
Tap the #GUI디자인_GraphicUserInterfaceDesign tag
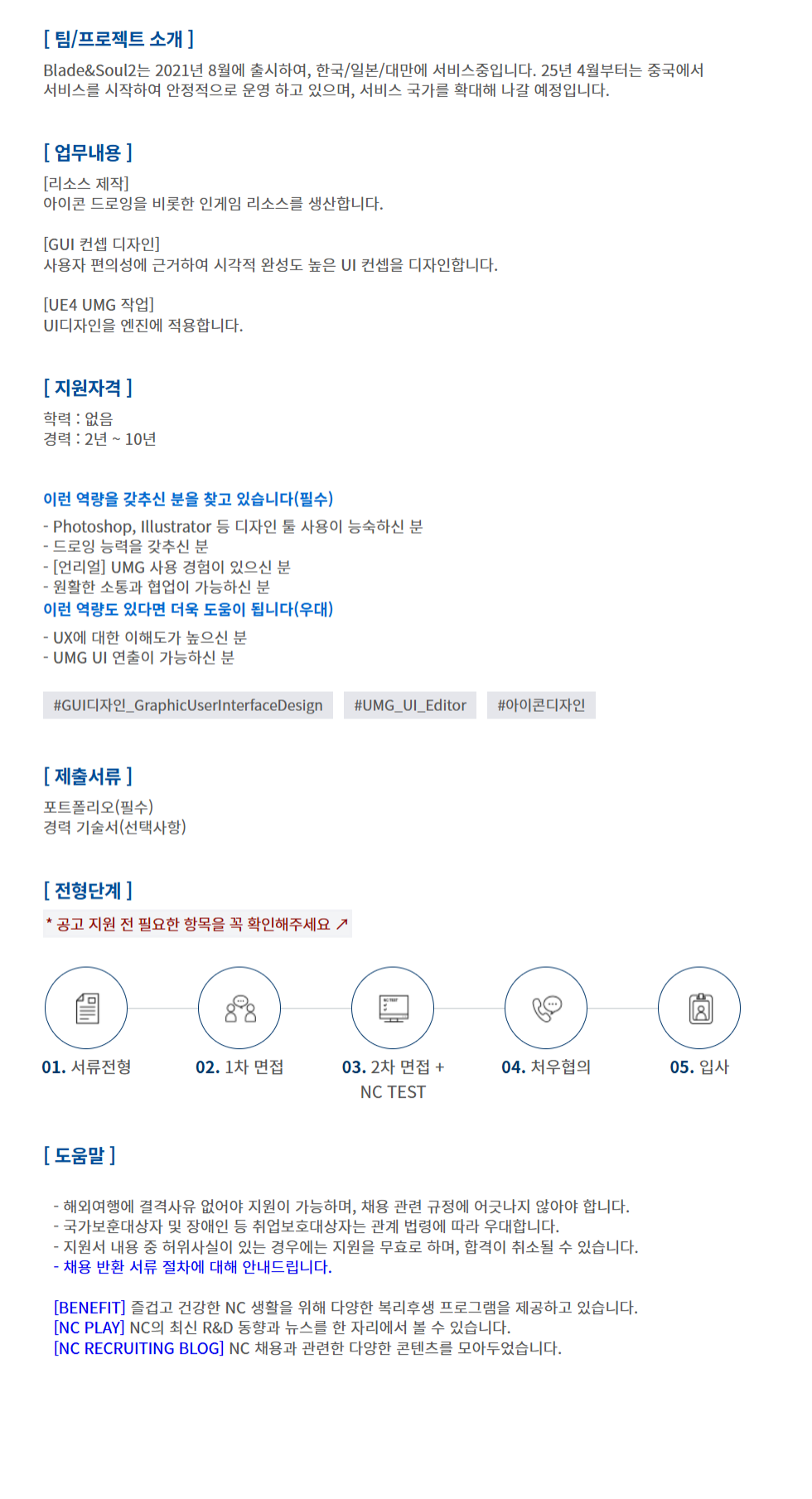[x=188, y=705]
